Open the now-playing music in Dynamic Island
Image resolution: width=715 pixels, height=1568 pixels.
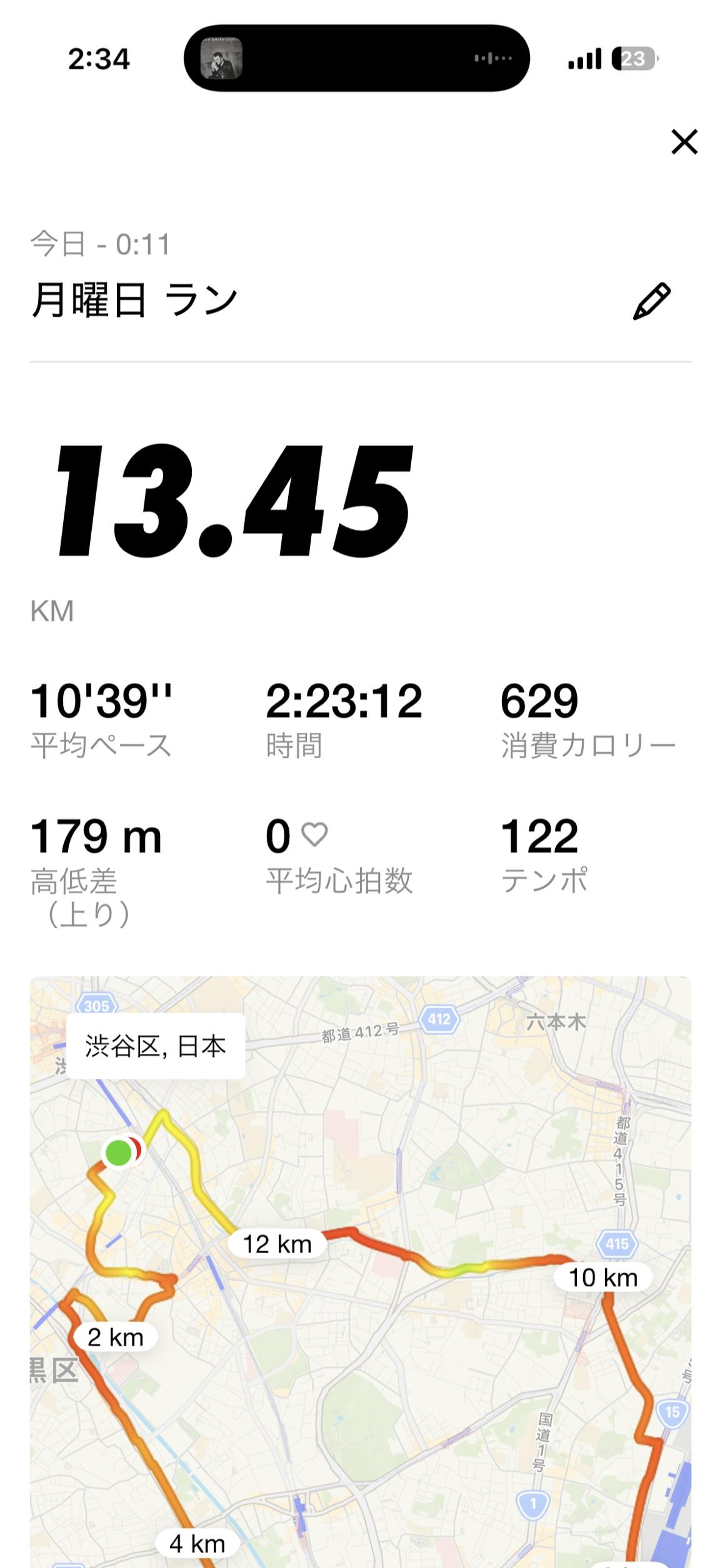pos(356,59)
